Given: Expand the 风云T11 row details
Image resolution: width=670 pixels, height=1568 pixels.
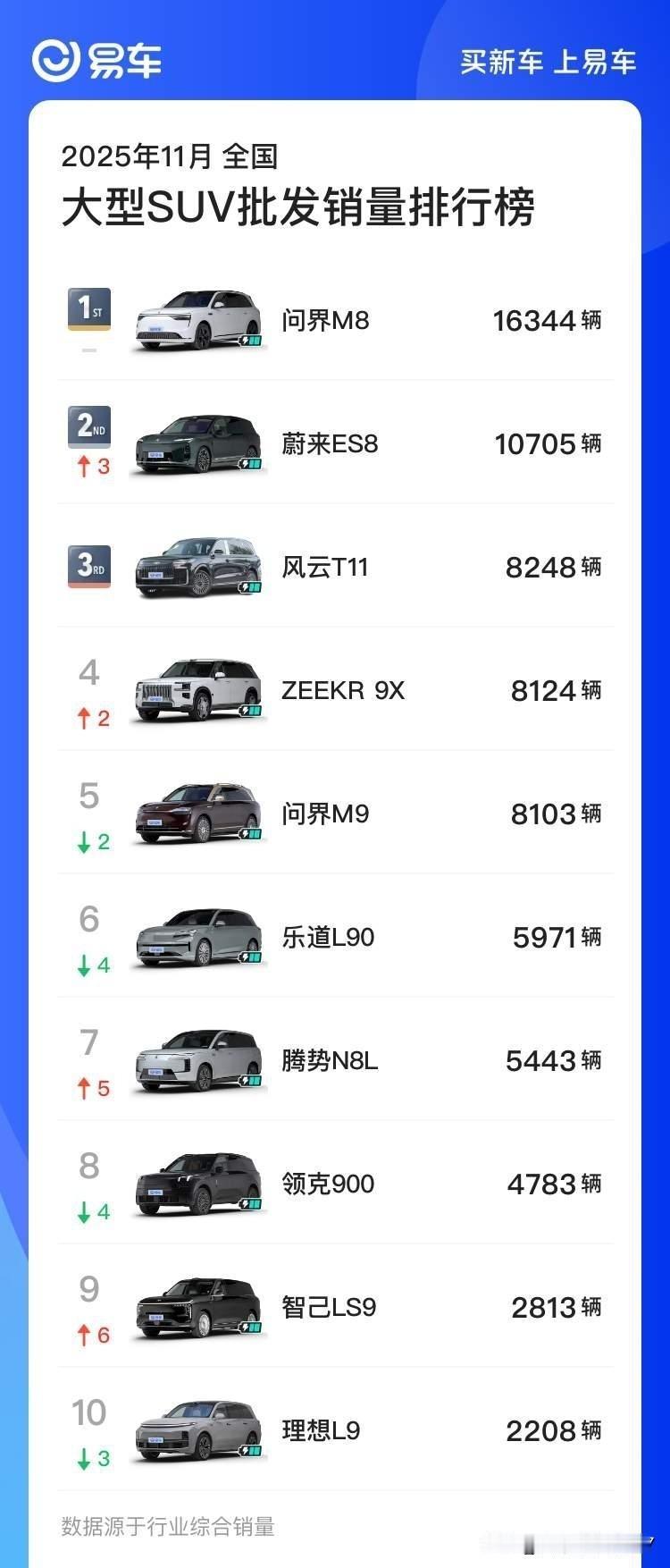Looking at the screenshot, I should coord(335,567).
